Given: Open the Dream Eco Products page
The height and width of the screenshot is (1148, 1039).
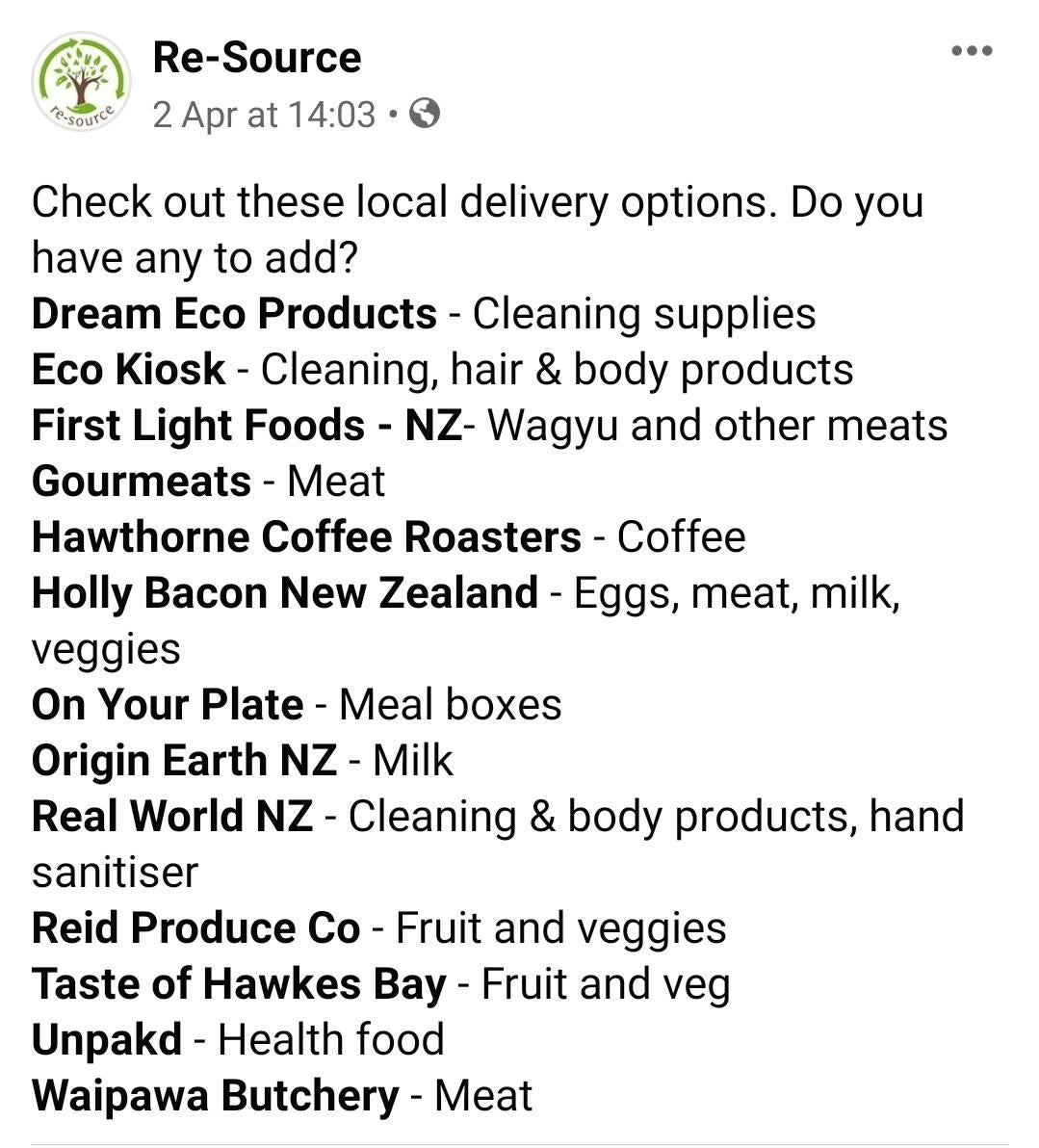Looking at the screenshot, I should point(234,314).
